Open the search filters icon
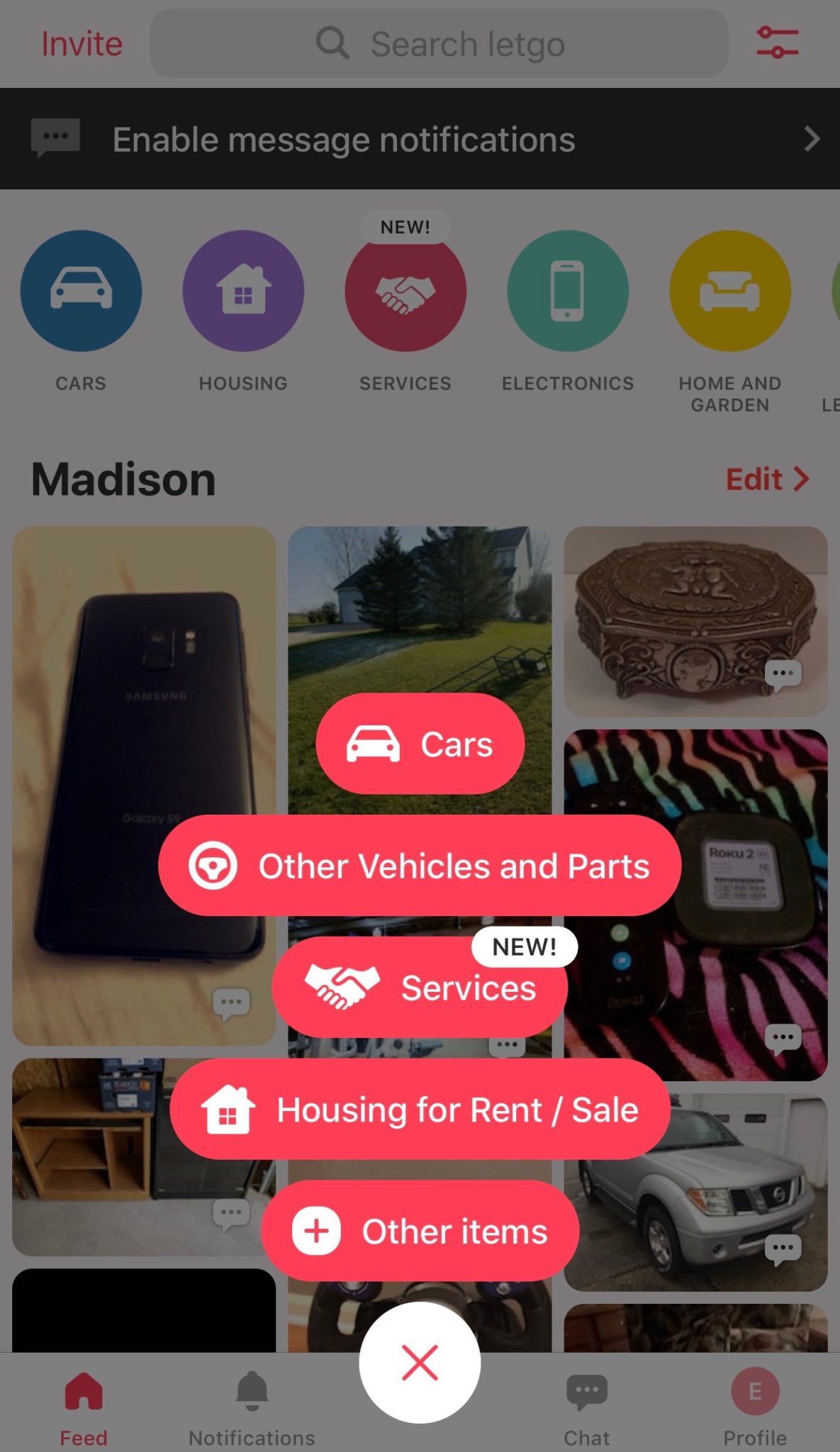 pyautogui.click(x=777, y=43)
